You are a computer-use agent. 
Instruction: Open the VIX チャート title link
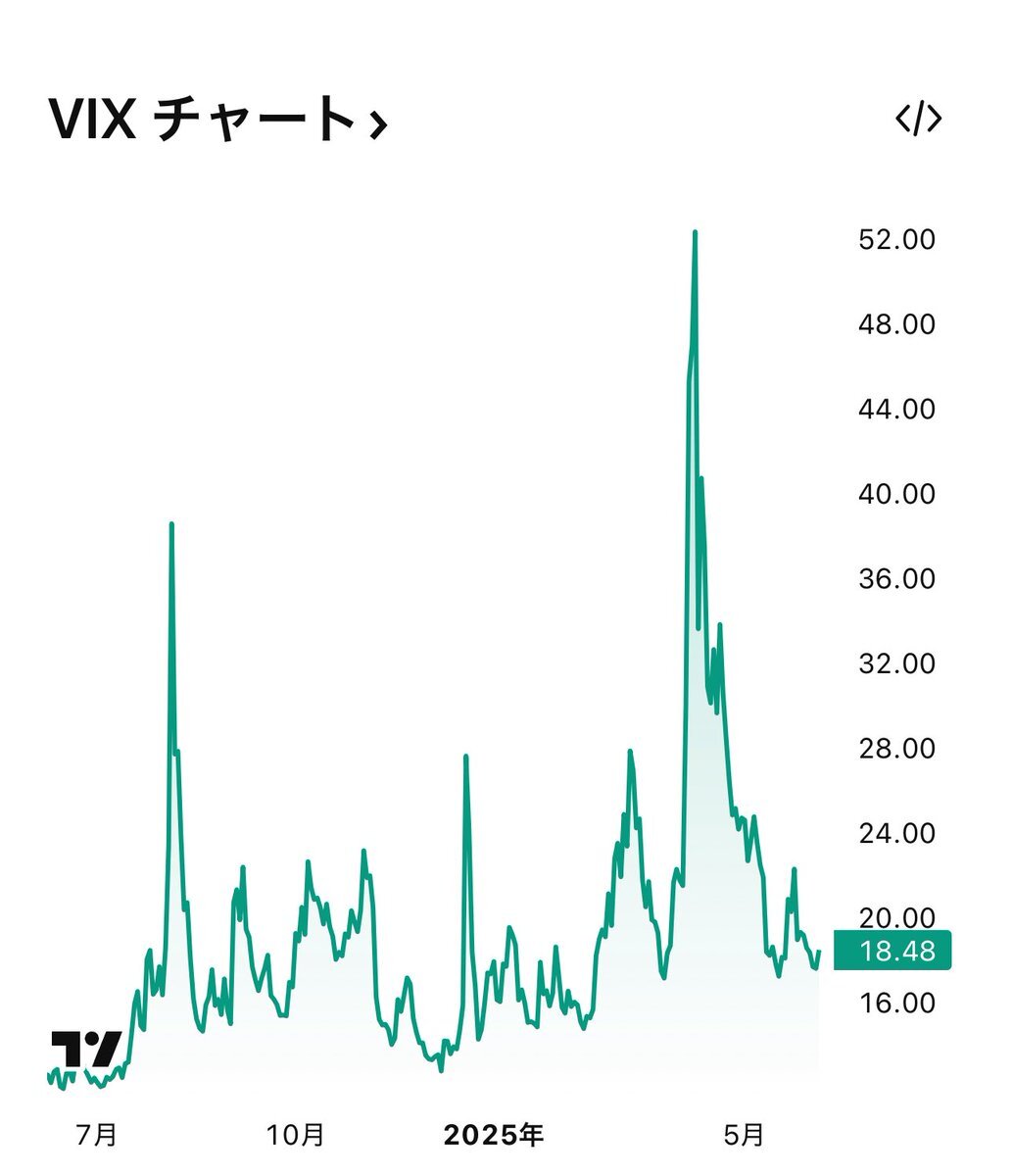(217, 121)
